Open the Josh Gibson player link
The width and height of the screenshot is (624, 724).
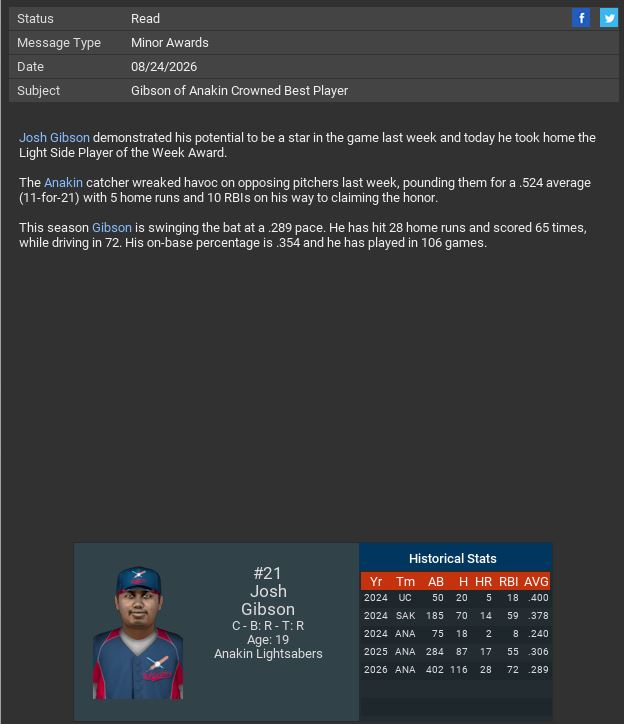[54, 138]
